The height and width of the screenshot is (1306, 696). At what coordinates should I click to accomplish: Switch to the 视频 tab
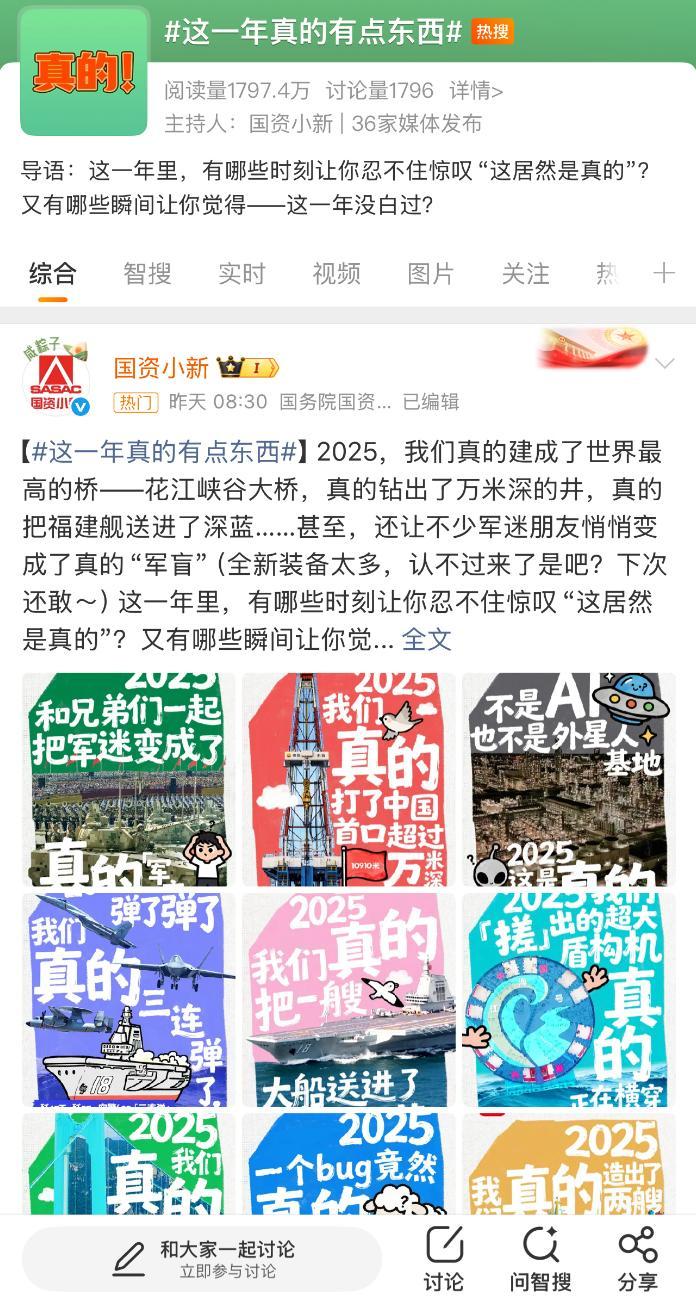(x=336, y=273)
